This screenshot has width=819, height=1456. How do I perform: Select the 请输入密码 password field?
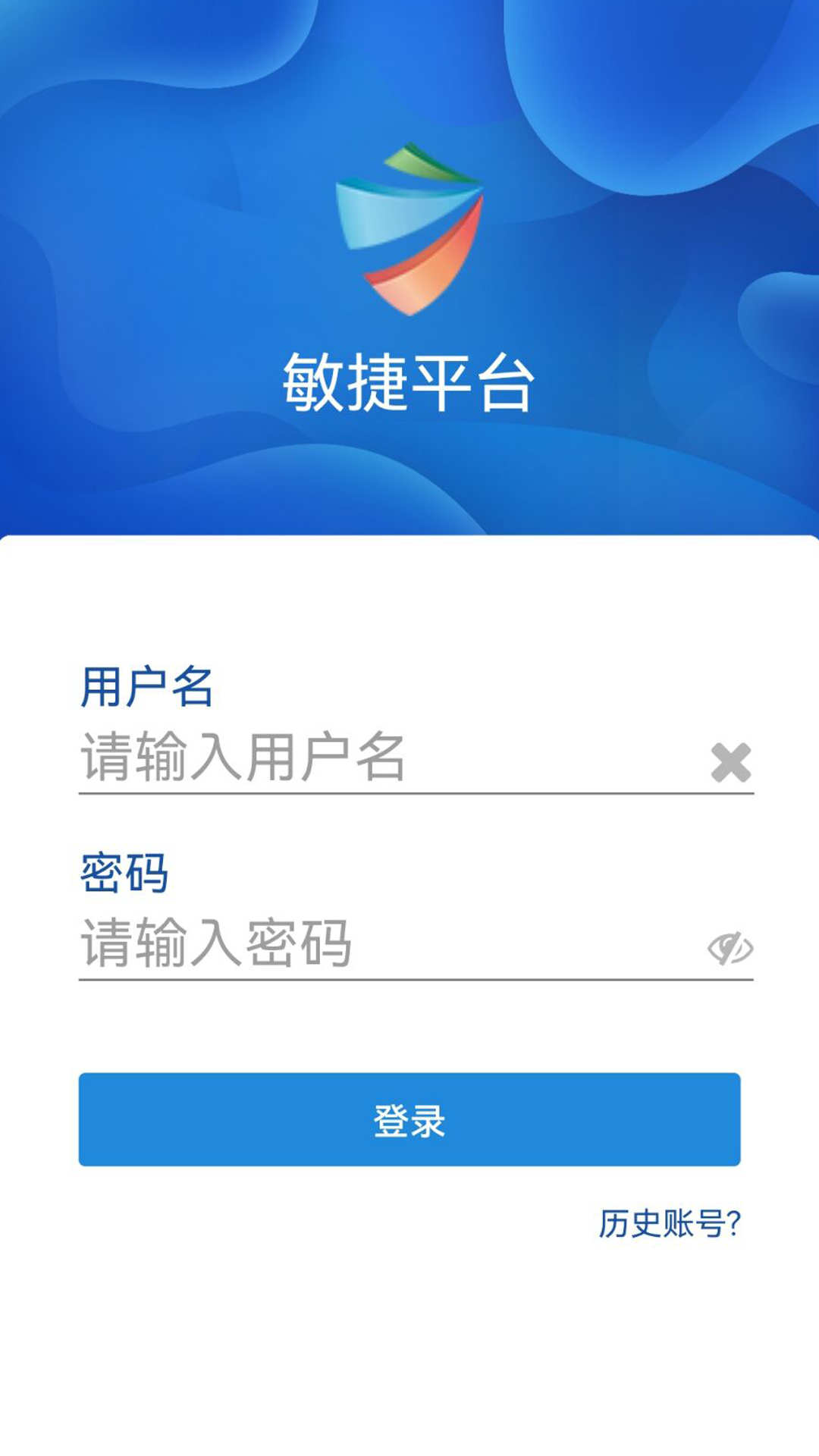341,943
